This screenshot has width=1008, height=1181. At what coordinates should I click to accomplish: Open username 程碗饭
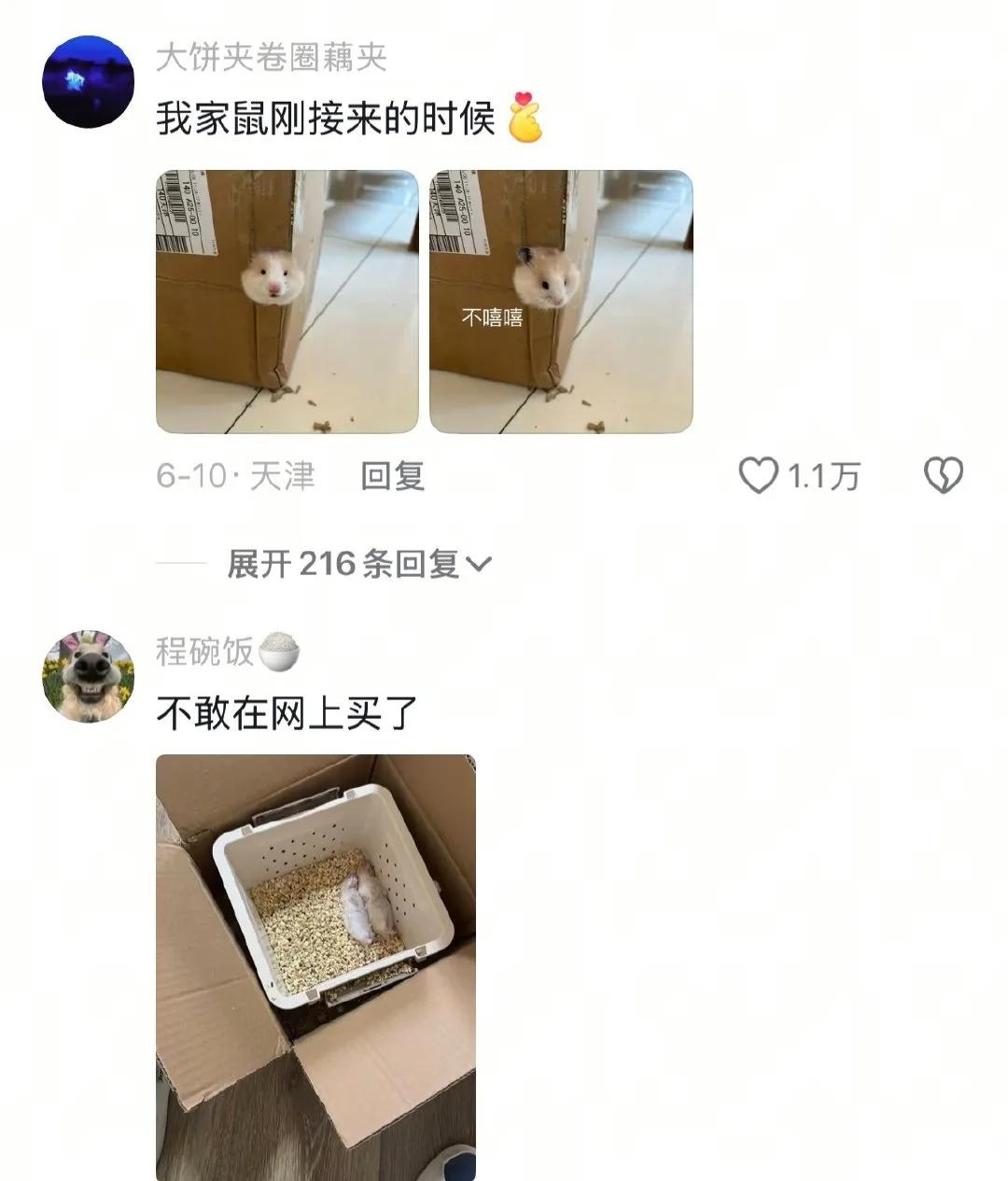click(x=205, y=652)
